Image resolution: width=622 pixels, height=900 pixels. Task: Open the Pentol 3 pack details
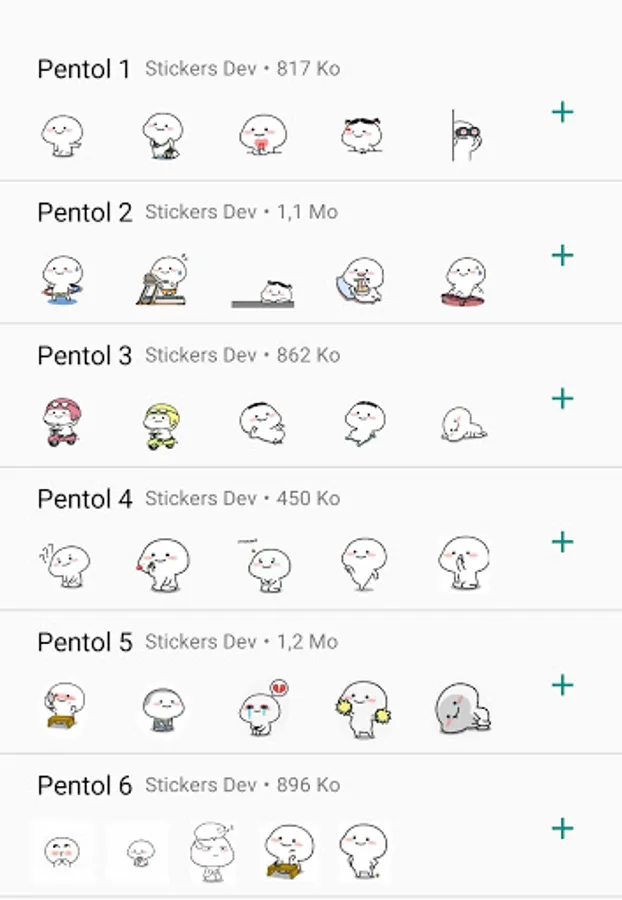(84, 355)
